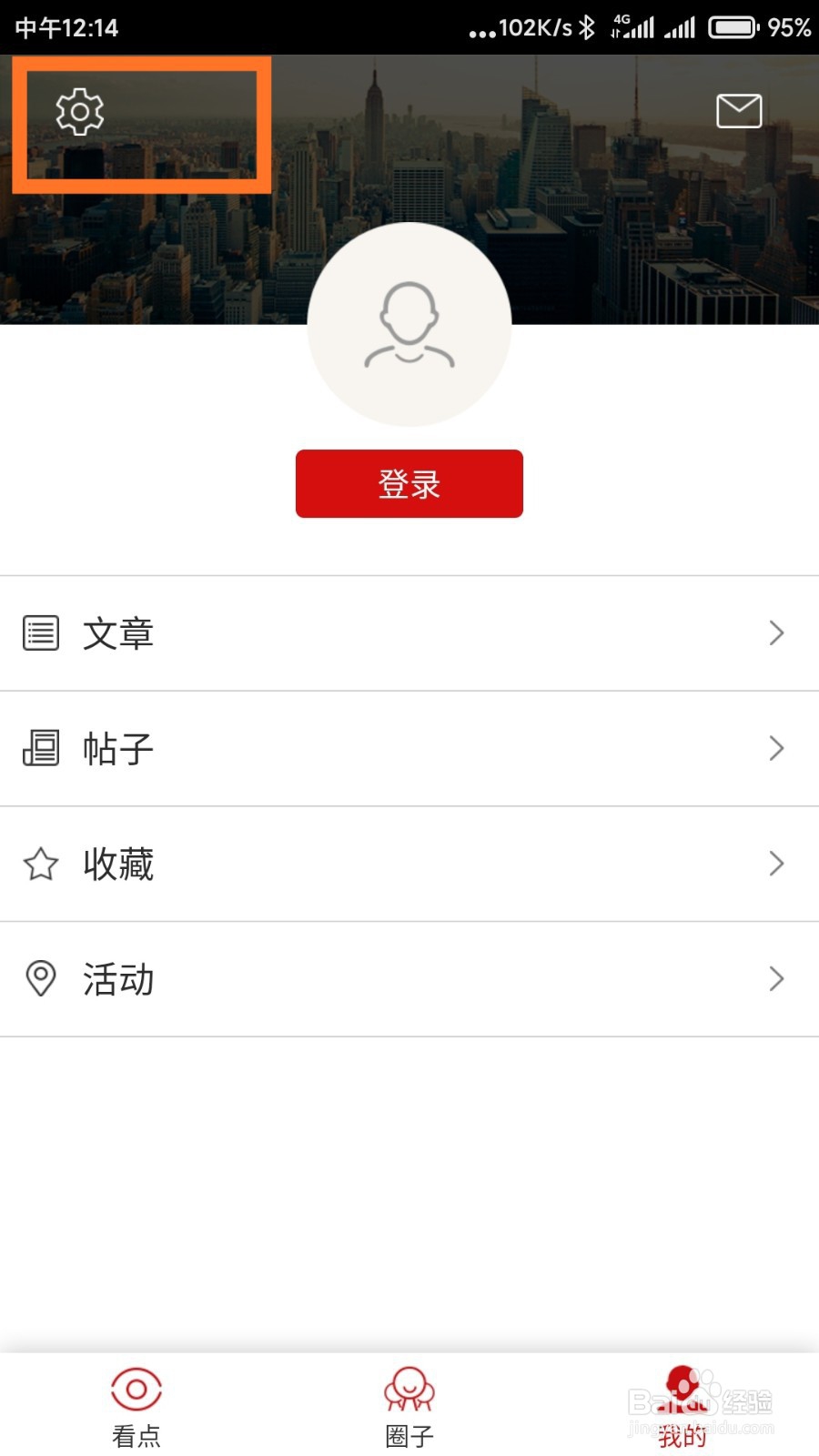The width and height of the screenshot is (819, 1456).
Task: Open the message envelope icon
Action: click(739, 111)
